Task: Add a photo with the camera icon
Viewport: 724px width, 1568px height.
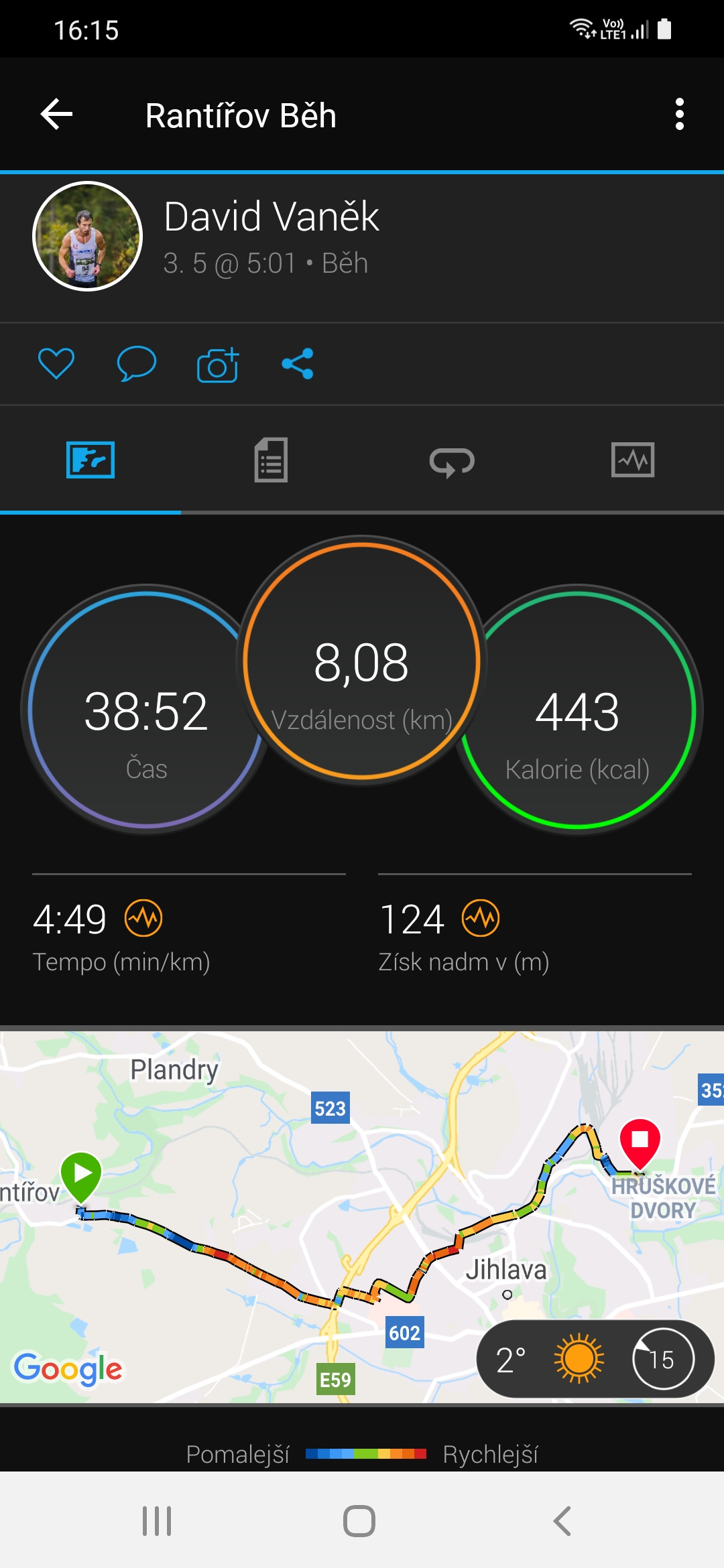Action: coord(218,365)
